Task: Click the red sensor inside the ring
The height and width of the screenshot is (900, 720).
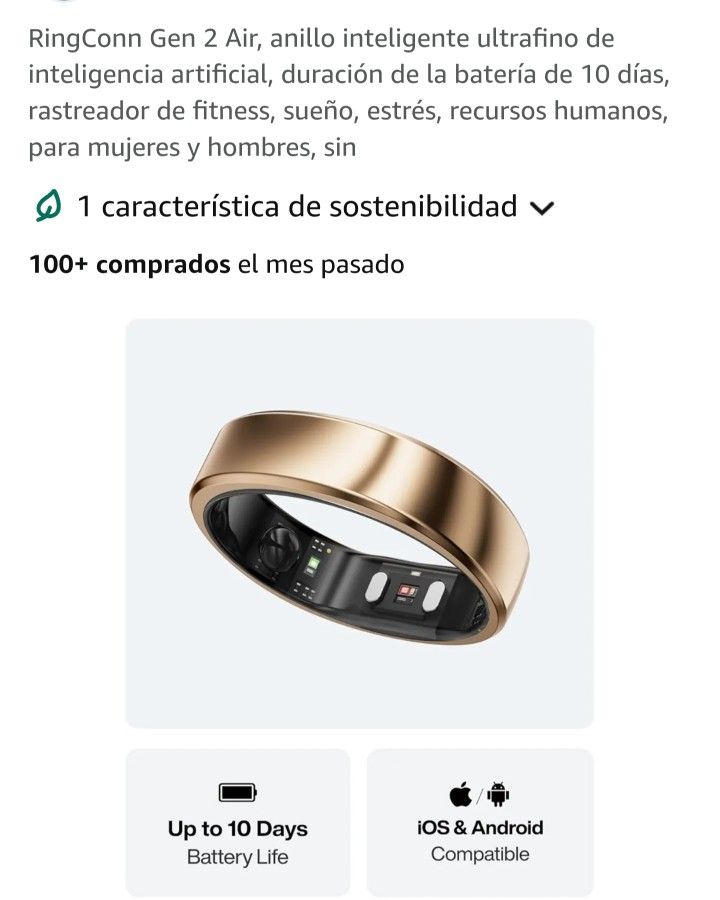Action: pos(405,591)
